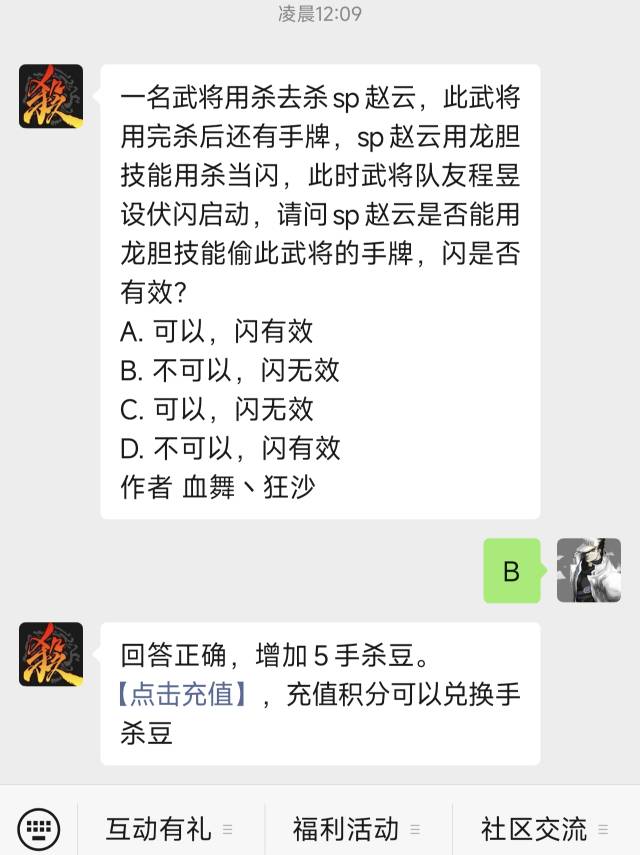The height and width of the screenshot is (855, 640).
Task: View my own profile avatar
Action: [588, 570]
